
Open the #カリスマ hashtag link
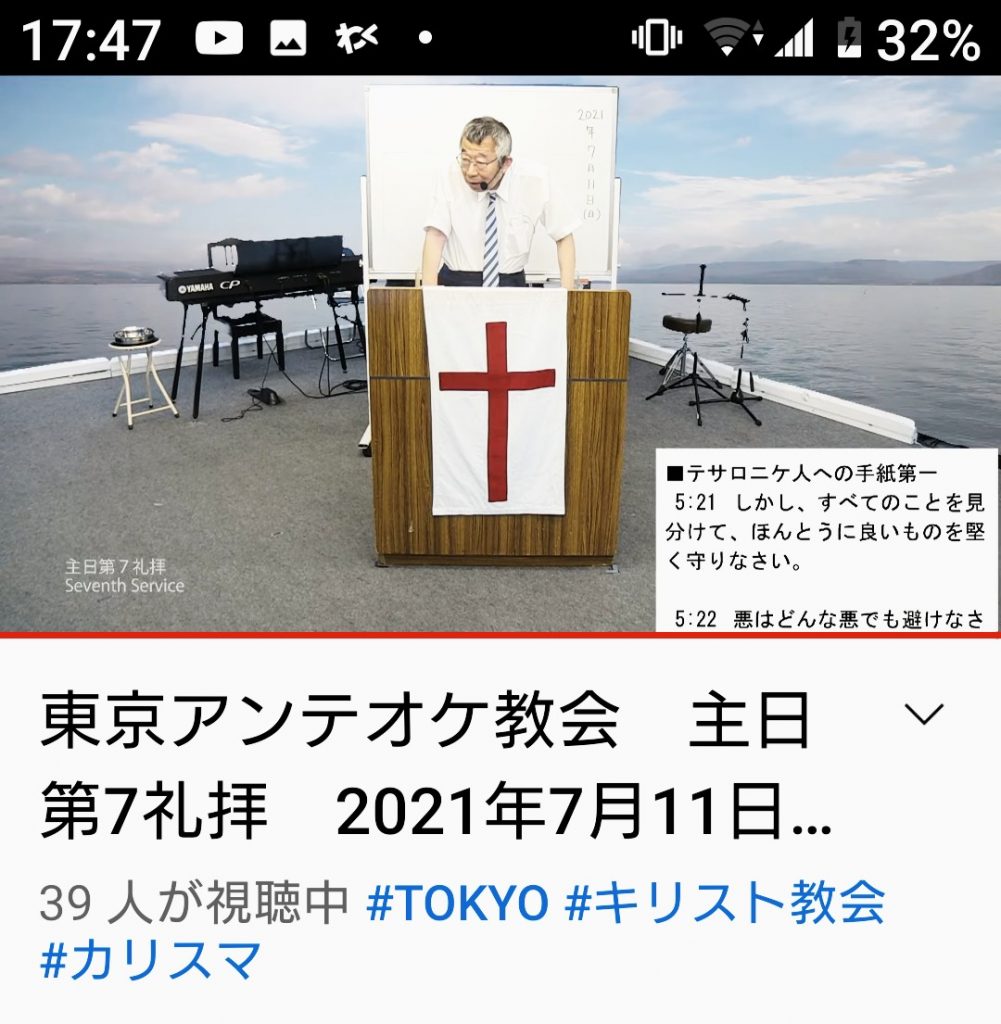point(150,961)
